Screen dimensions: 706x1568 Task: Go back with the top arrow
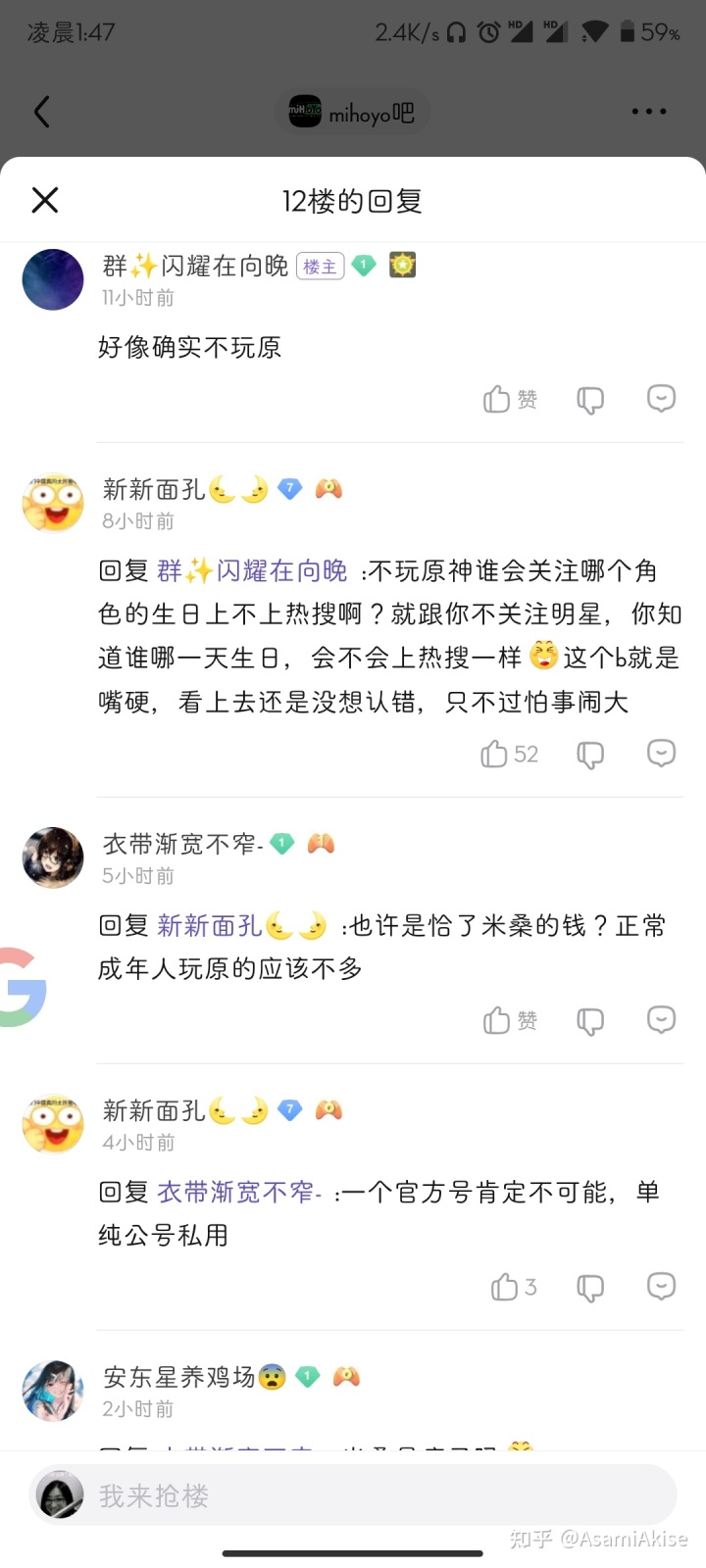coord(41,112)
